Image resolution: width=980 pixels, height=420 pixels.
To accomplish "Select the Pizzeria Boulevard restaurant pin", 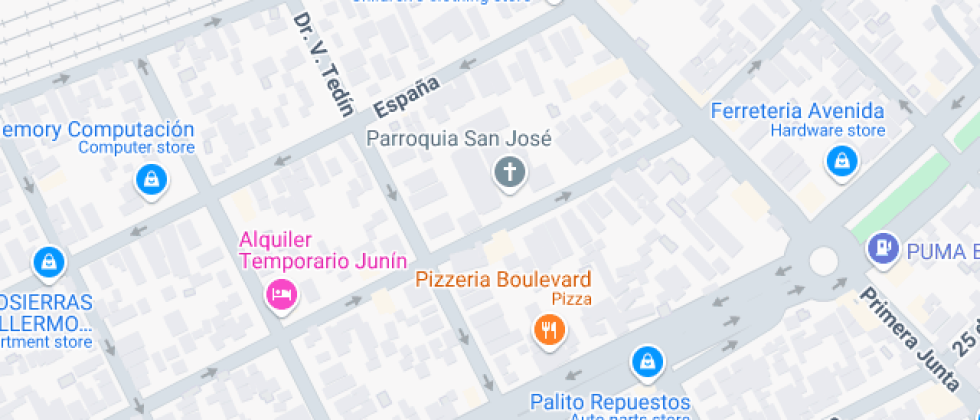I will (548, 329).
